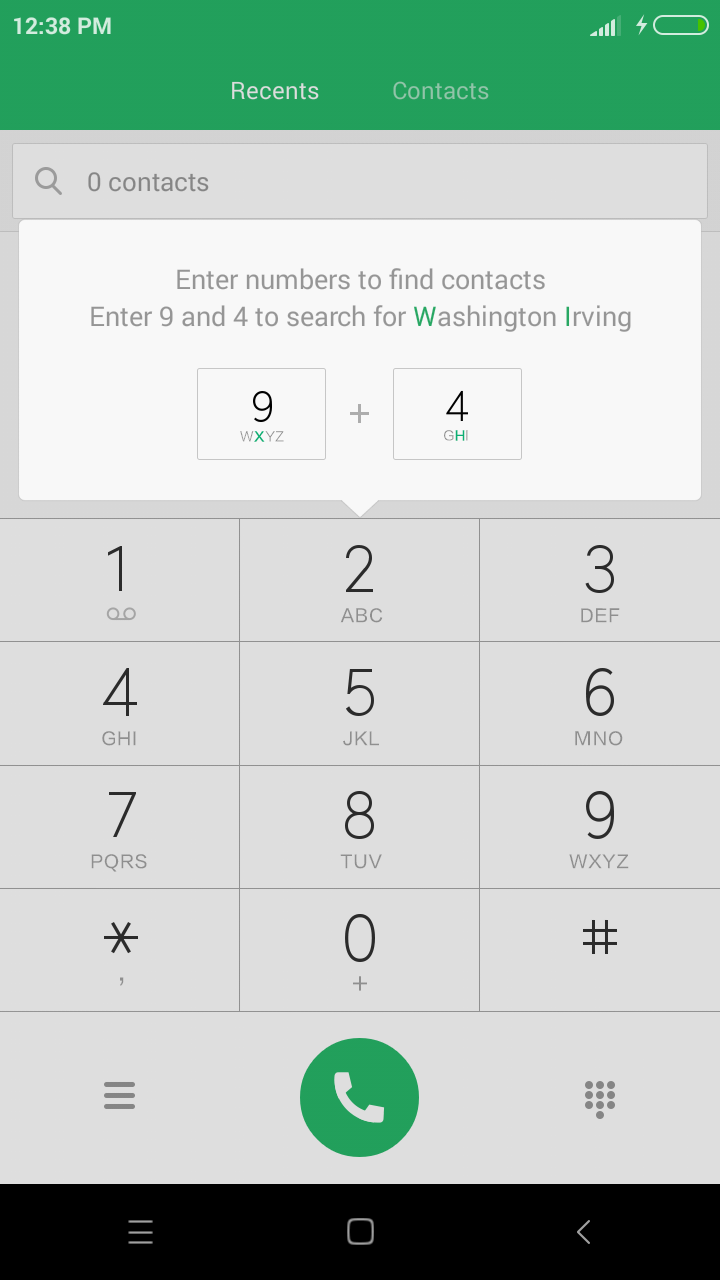This screenshot has height=1280, width=720.
Task: Hide the dialpad using the keypad icon
Action: click(x=599, y=1096)
